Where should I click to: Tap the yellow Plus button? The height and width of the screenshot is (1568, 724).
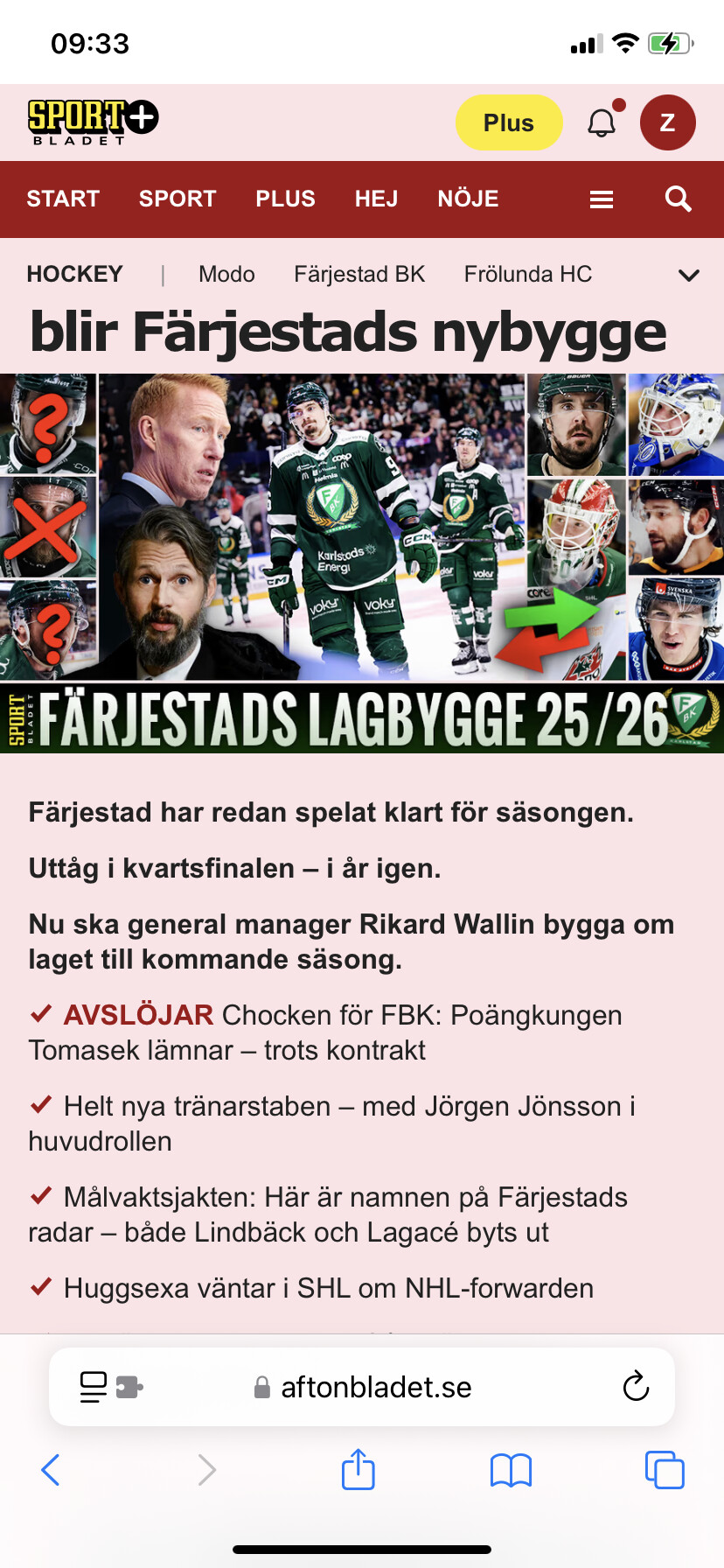click(x=509, y=122)
